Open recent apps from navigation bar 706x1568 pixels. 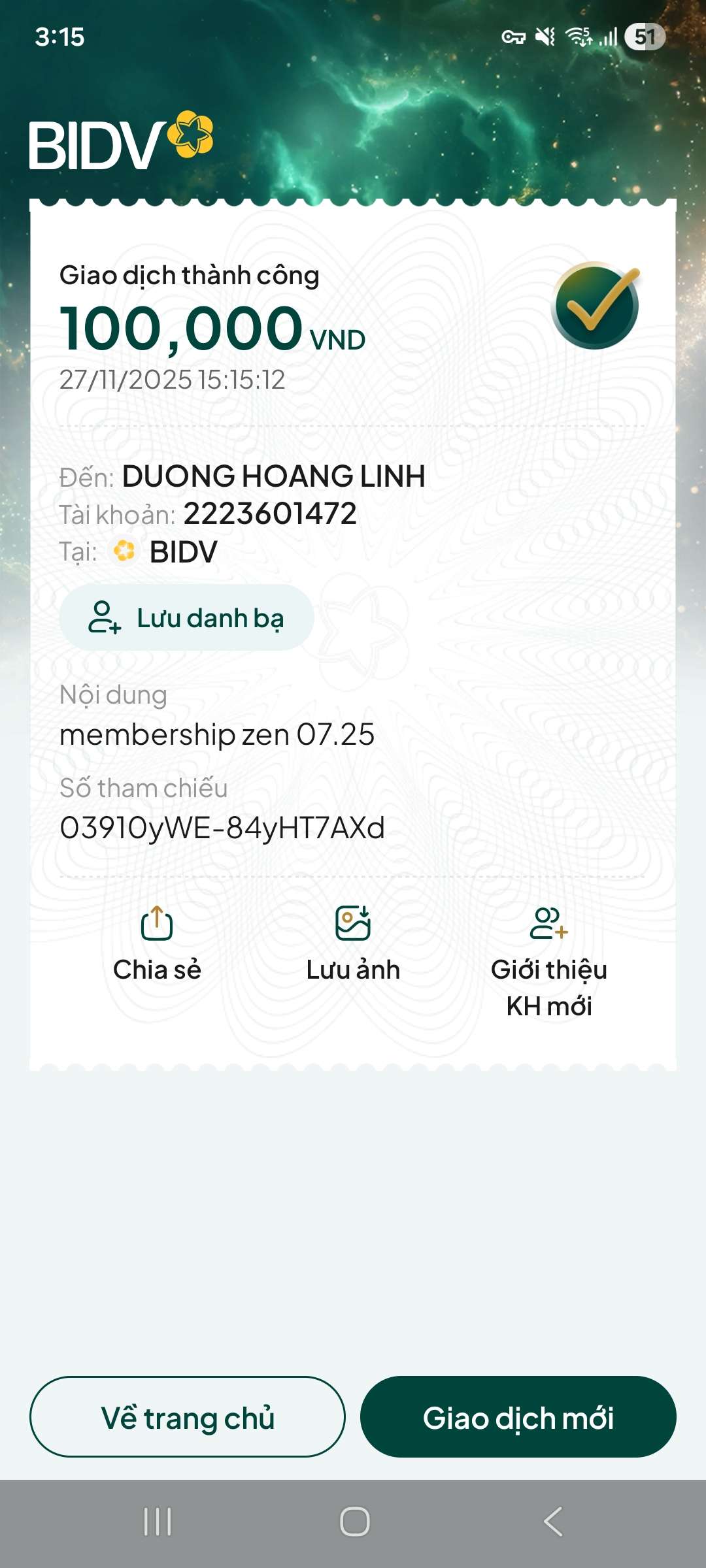tap(158, 1522)
